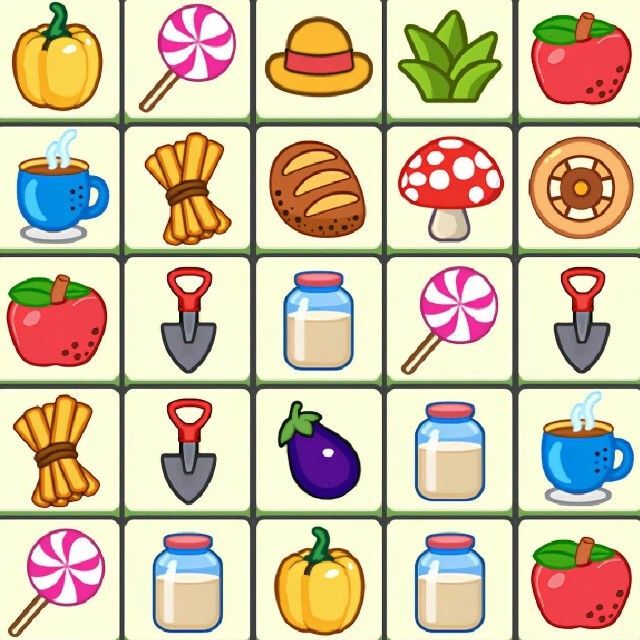Select the milk jar tile above the eggplant
Image resolution: width=640 pixels, height=640 pixels.
point(318,318)
